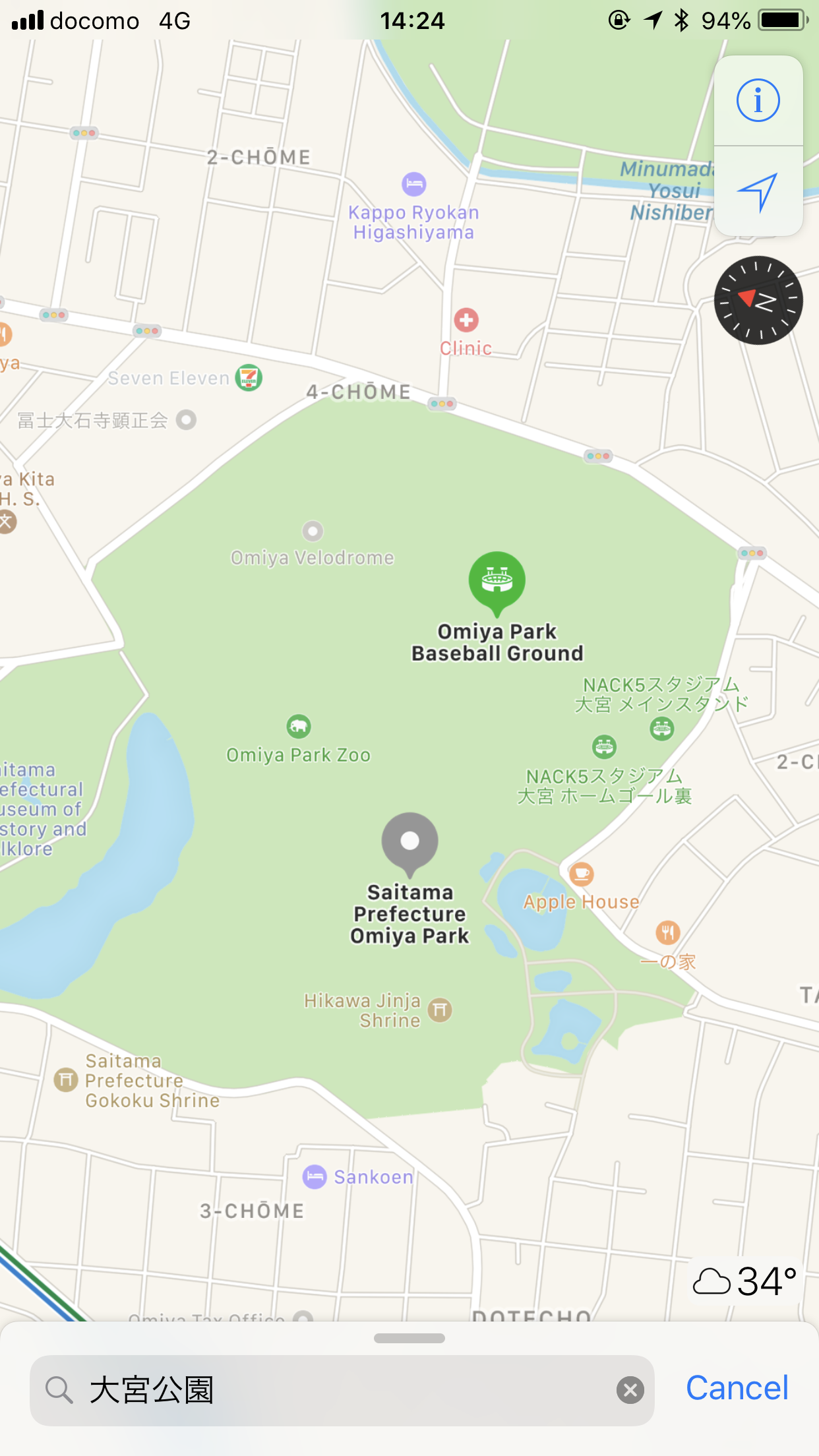This screenshot has width=819, height=1456.
Task: Select the Omiya Velodrome marker
Action: click(x=313, y=531)
